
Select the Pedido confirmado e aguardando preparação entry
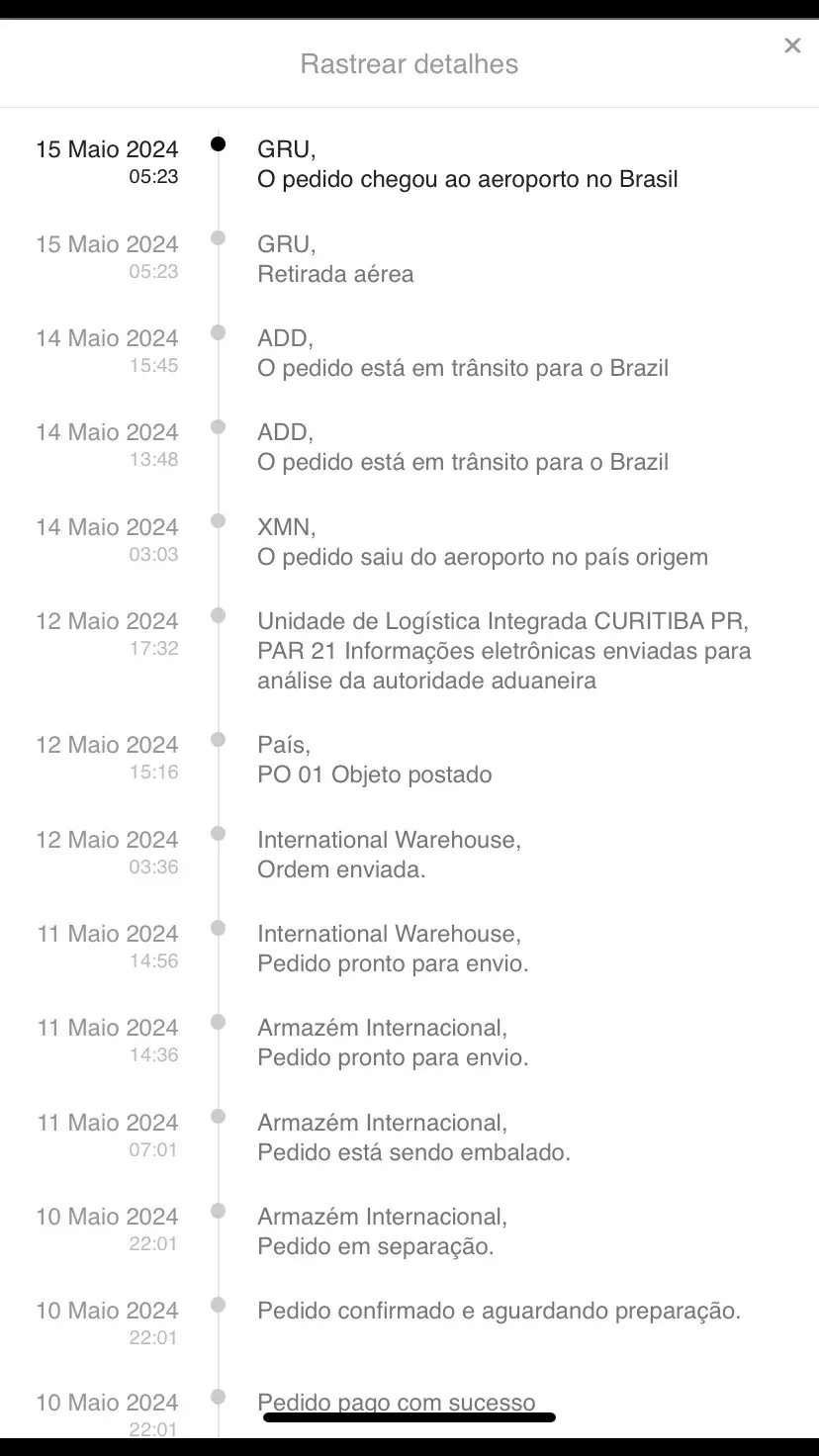click(498, 1311)
